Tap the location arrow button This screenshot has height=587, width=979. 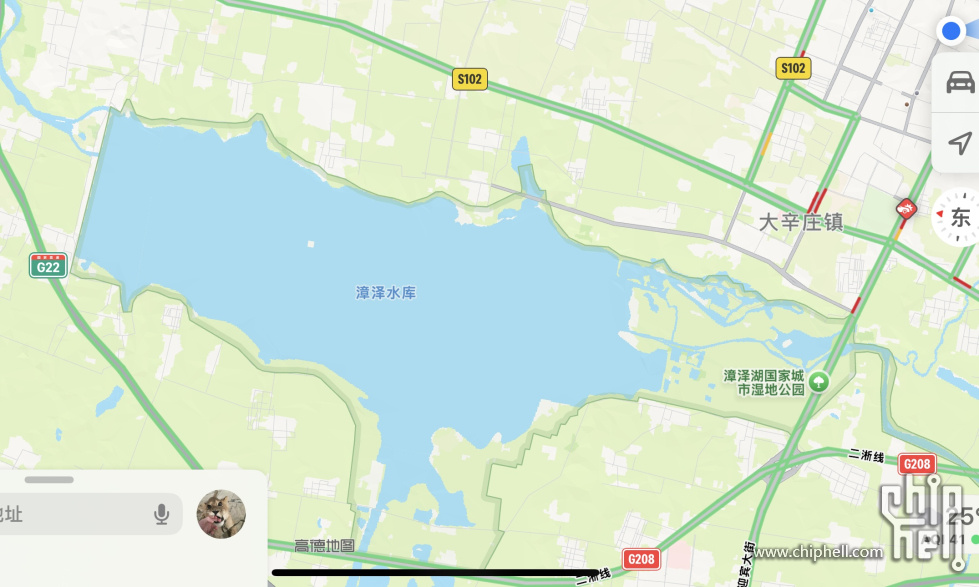coord(960,143)
